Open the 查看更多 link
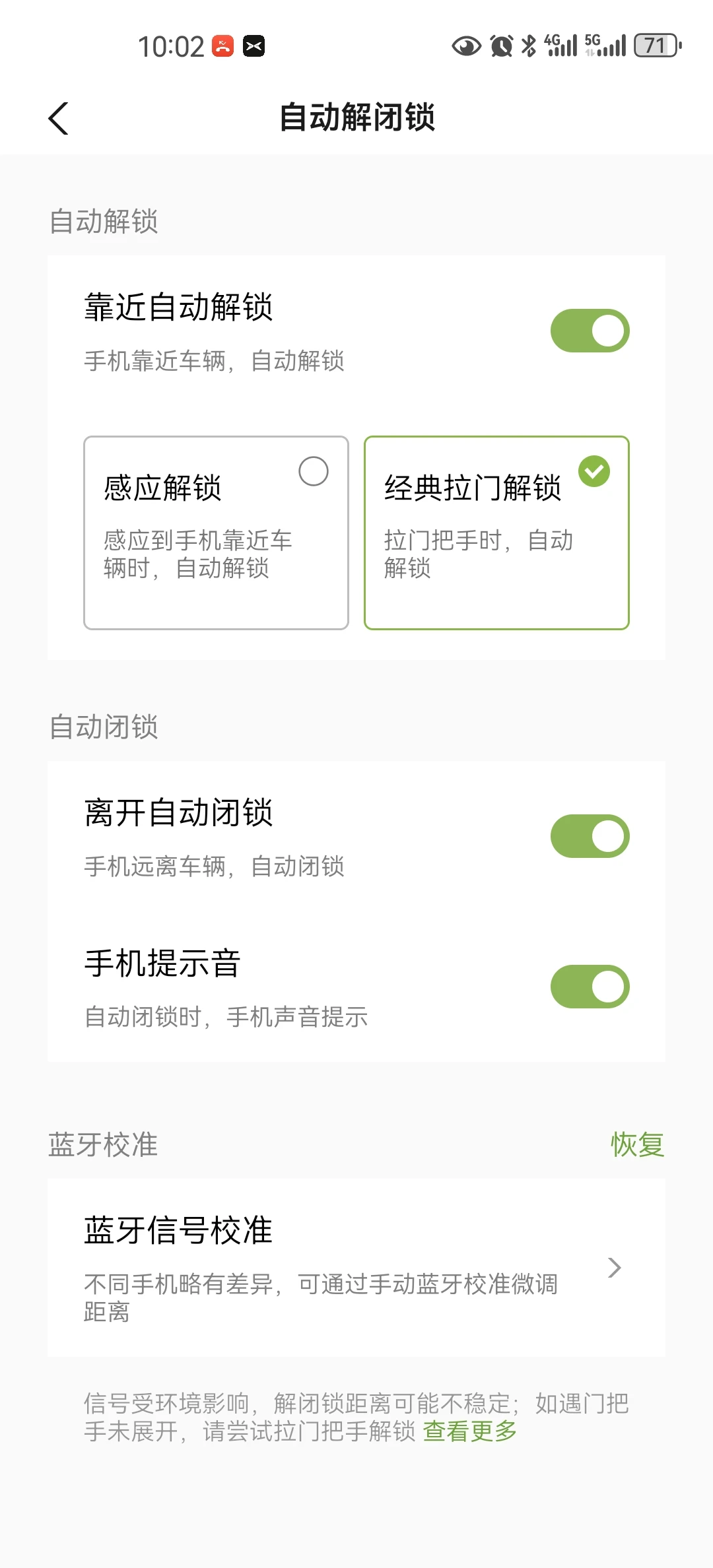The width and height of the screenshot is (713, 1568). point(469,1431)
